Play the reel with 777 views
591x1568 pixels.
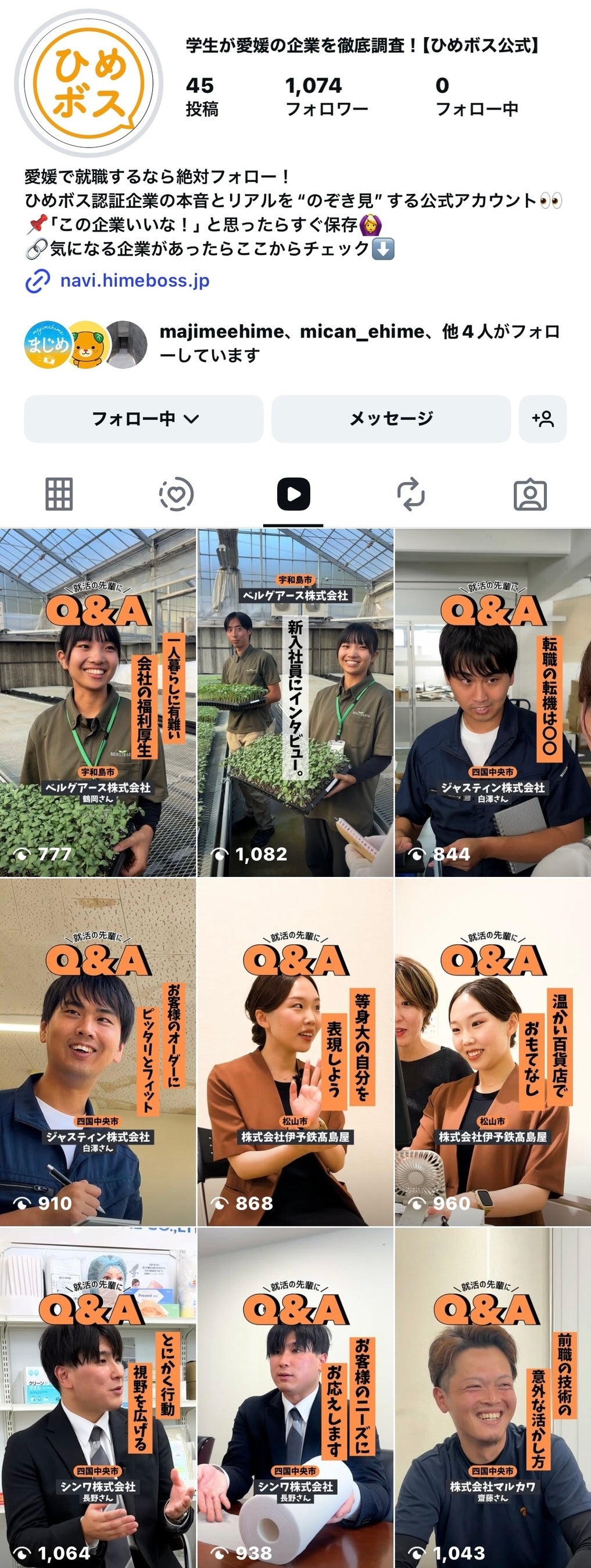(98, 703)
